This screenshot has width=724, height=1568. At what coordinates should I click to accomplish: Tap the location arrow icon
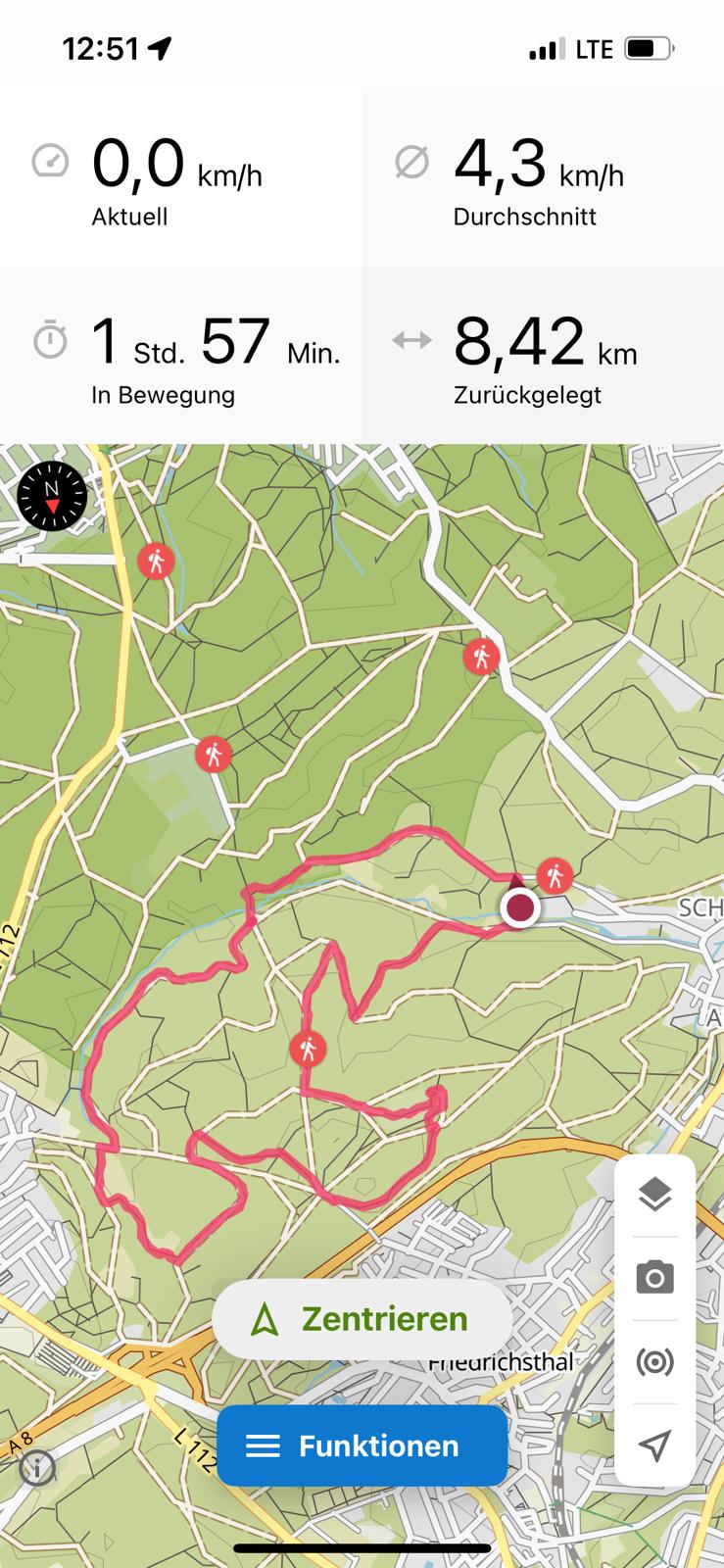[654, 1445]
